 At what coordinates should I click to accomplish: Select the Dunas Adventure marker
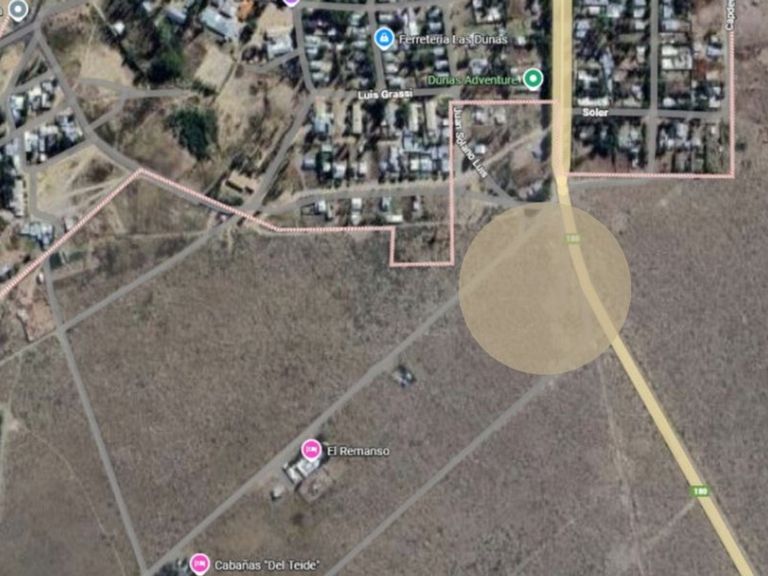tap(534, 79)
